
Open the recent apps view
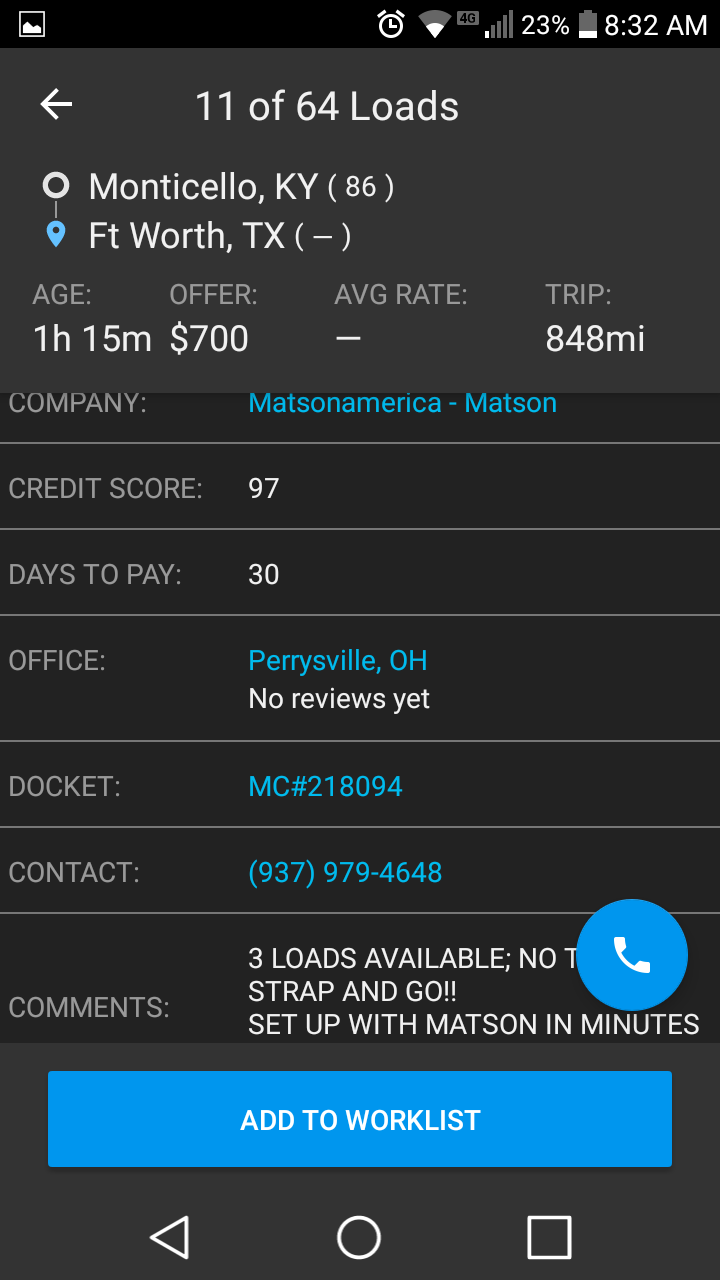click(549, 1237)
